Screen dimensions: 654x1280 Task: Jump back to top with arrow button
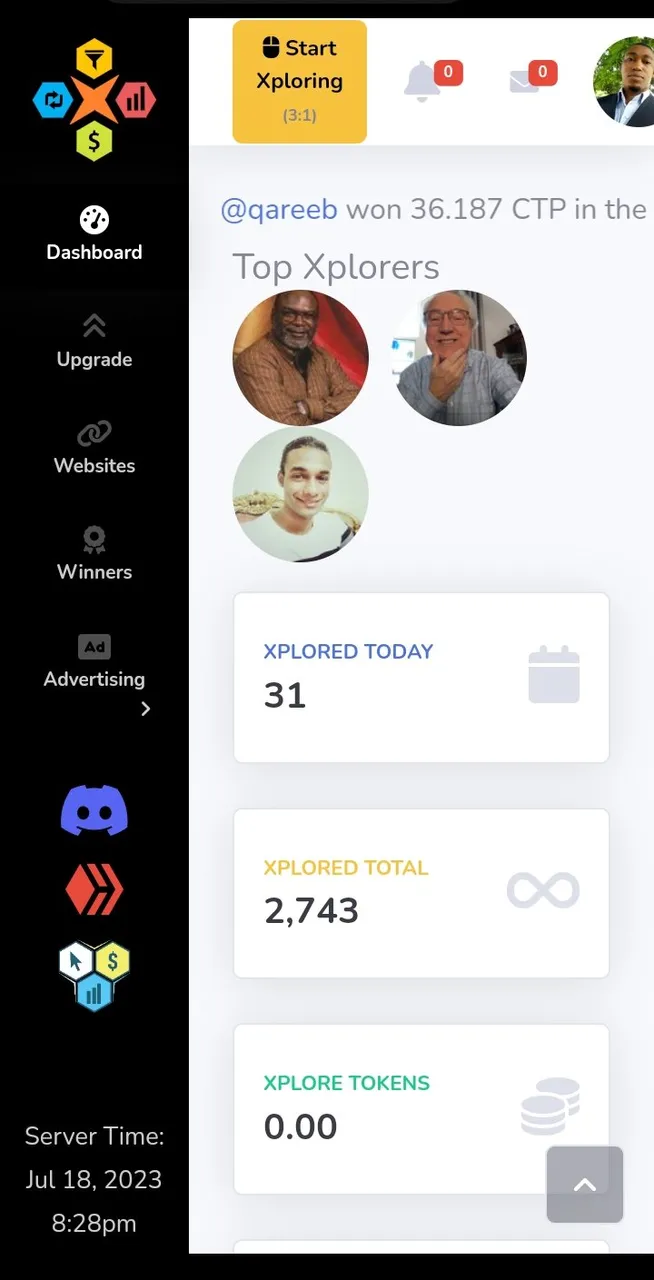(584, 1184)
